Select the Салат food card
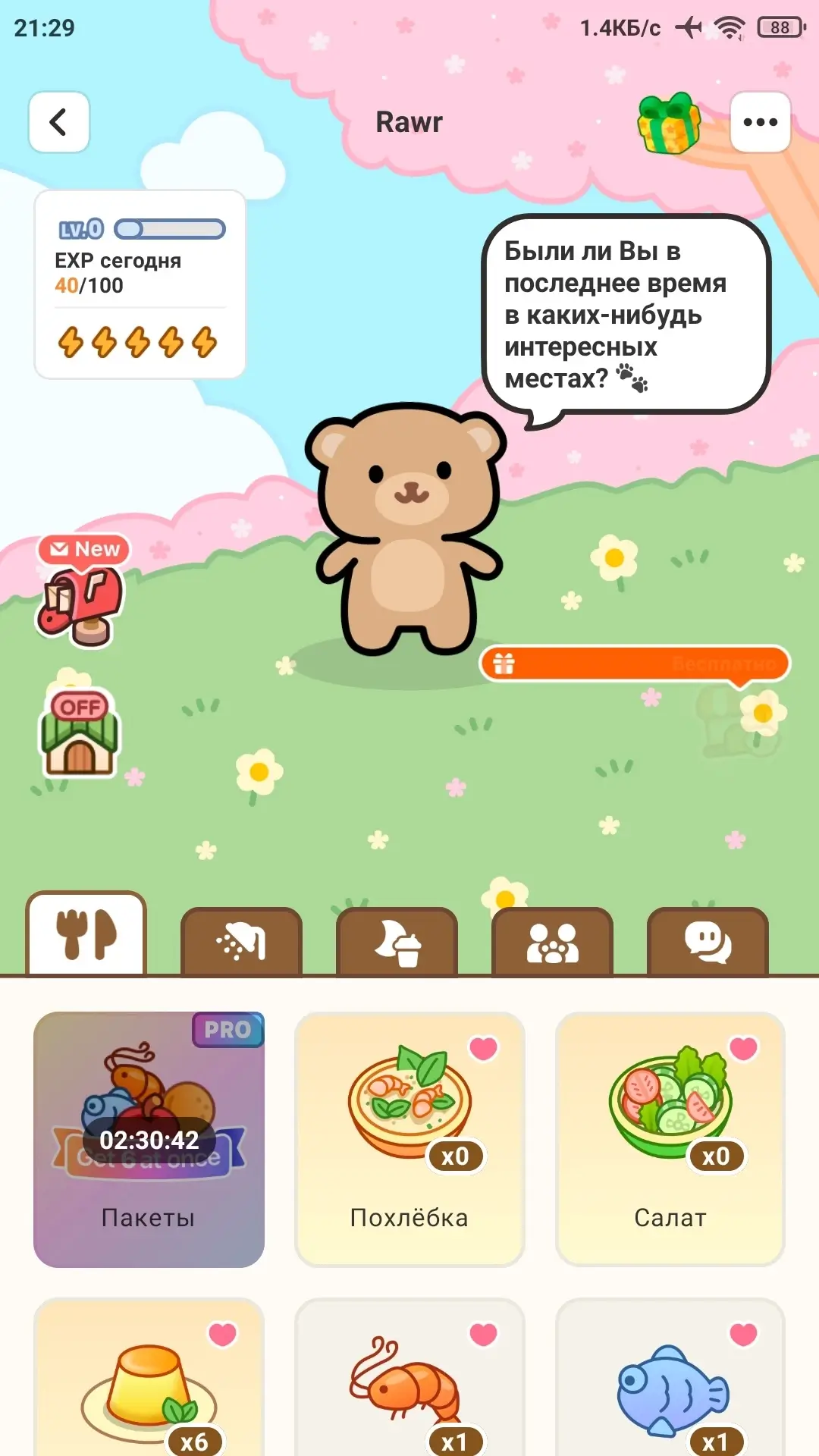 pyautogui.click(x=670, y=1139)
